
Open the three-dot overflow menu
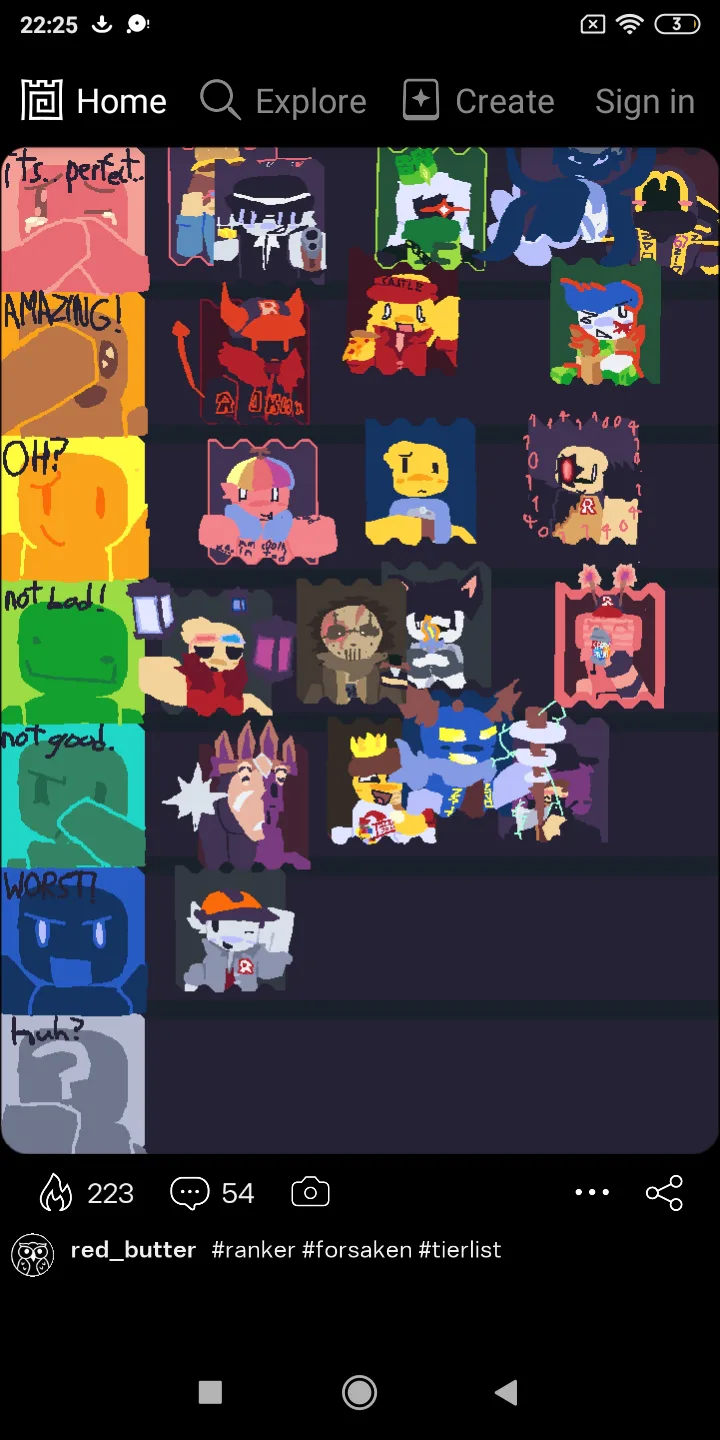592,1192
